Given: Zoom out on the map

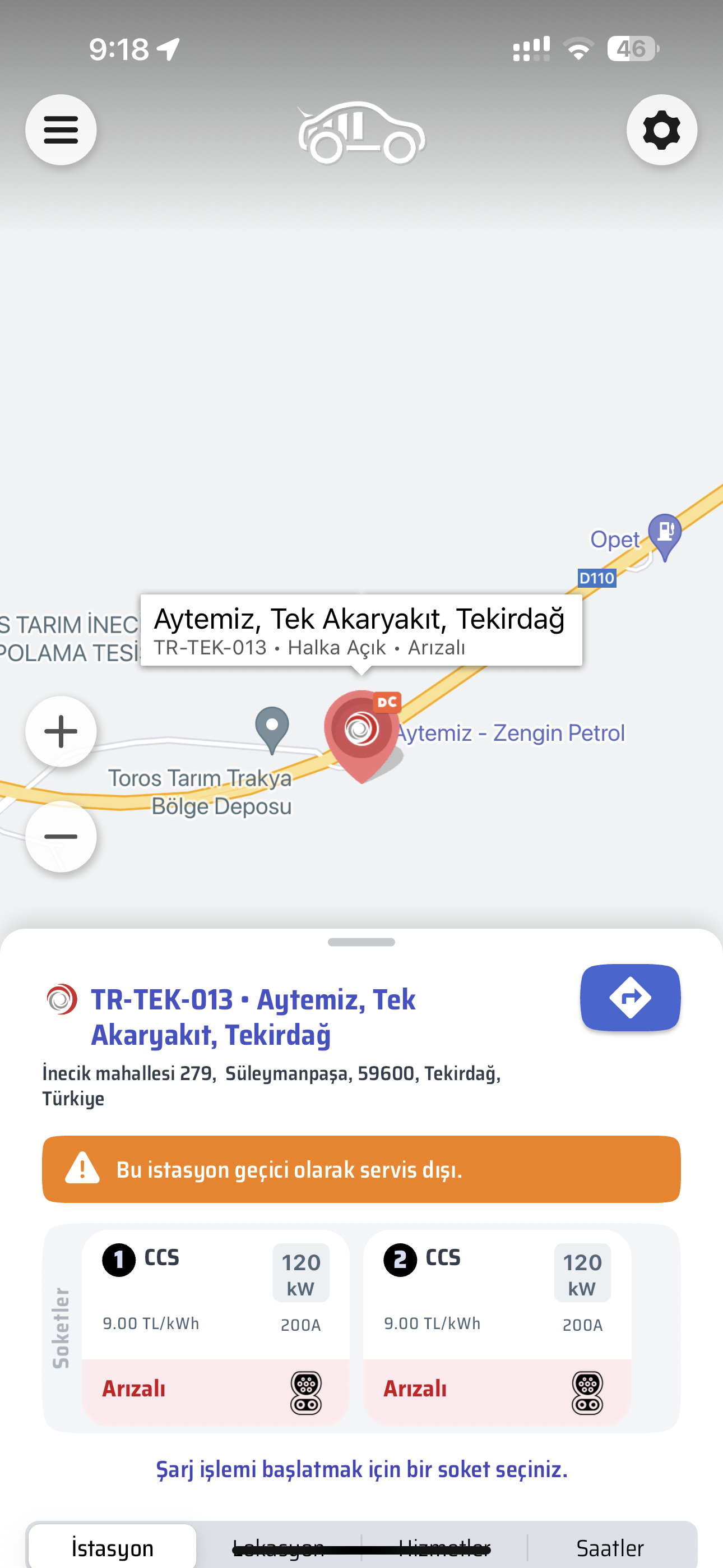Looking at the screenshot, I should pyautogui.click(x=61, y=836).
